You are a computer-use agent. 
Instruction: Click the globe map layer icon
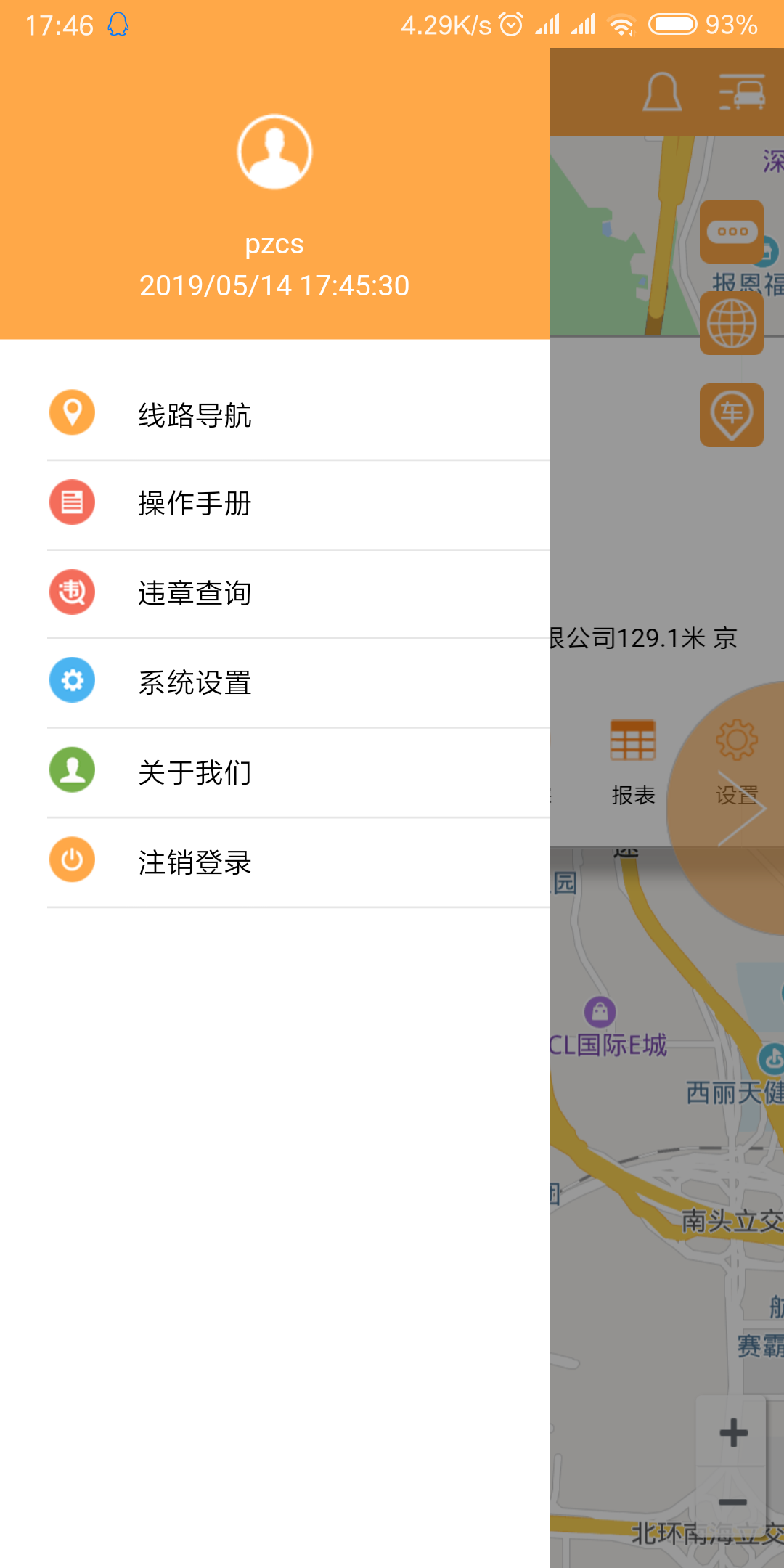tap(732, 323)
